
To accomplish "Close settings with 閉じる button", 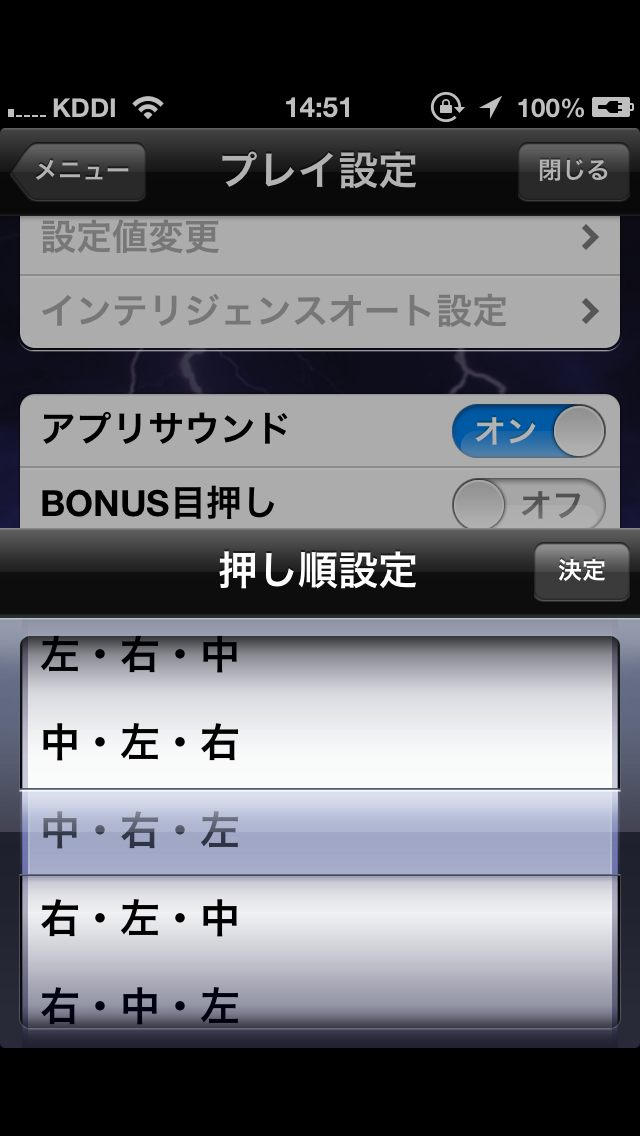I will pos(573,172).
